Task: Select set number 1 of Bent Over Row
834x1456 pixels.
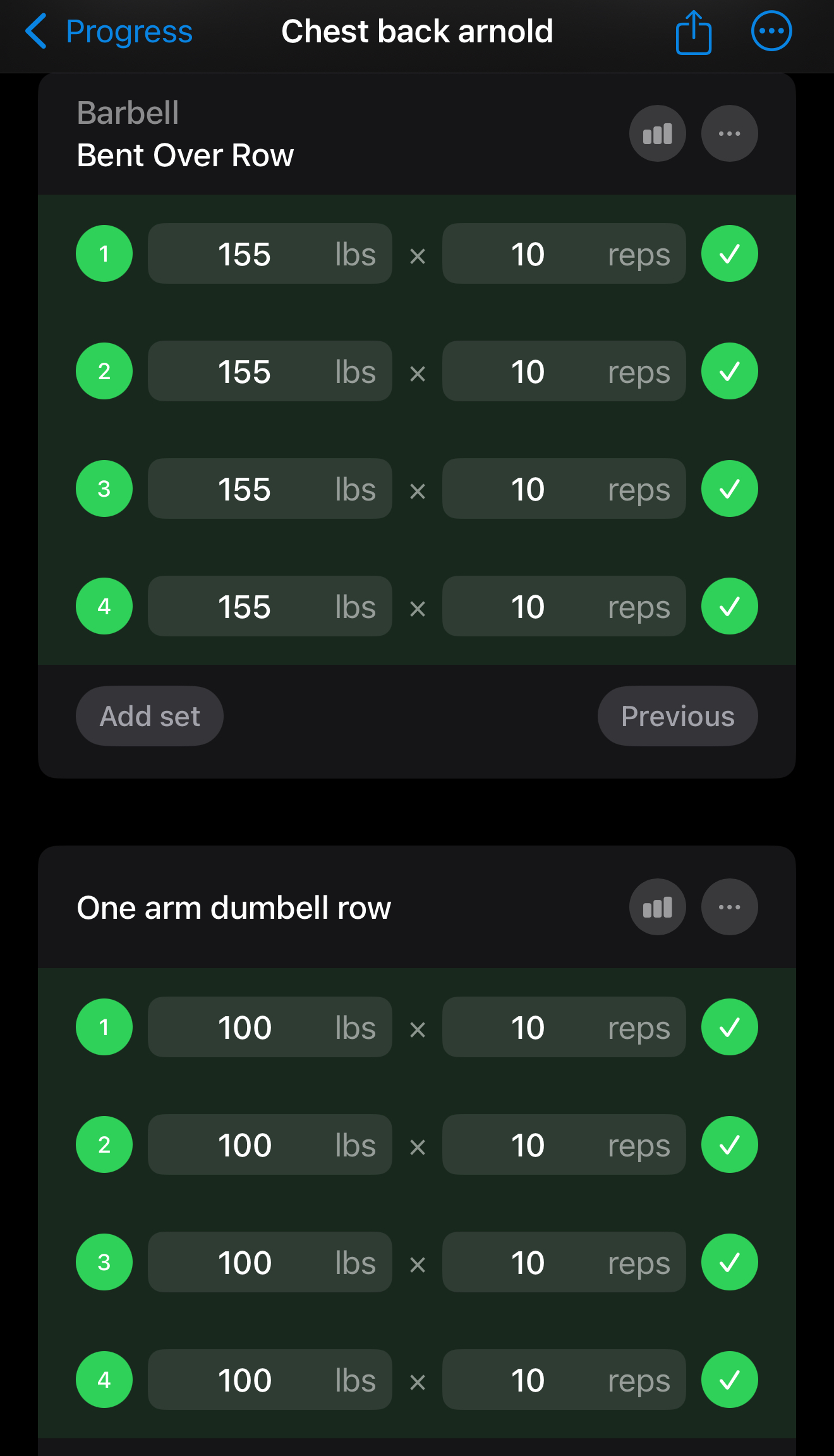Action: pyautogui.click(x=104, y=254)
